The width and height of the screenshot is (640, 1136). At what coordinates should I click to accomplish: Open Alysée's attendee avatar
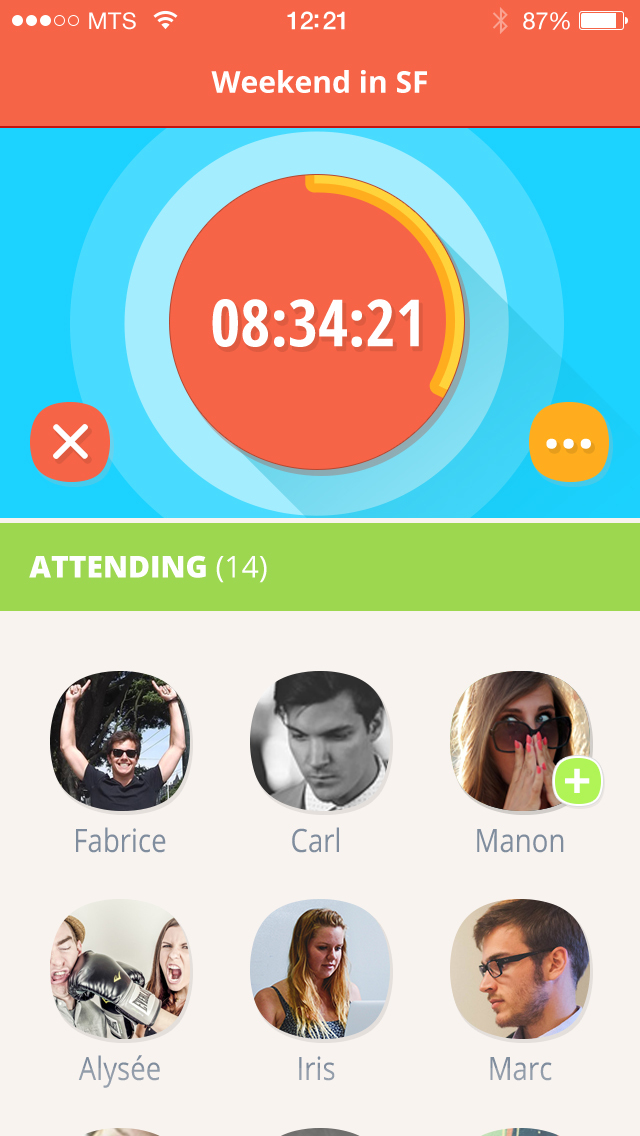coord(120,968)
